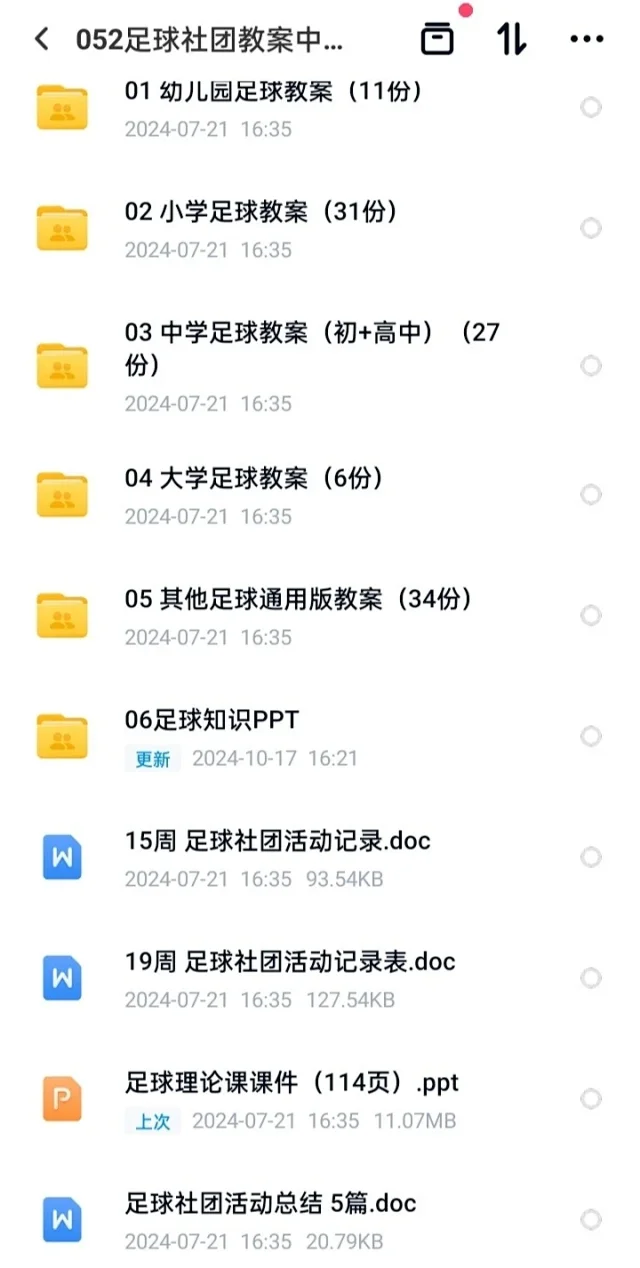Open the transfer list box icon
Screen dimensions: 640x1268
point(437,39)
